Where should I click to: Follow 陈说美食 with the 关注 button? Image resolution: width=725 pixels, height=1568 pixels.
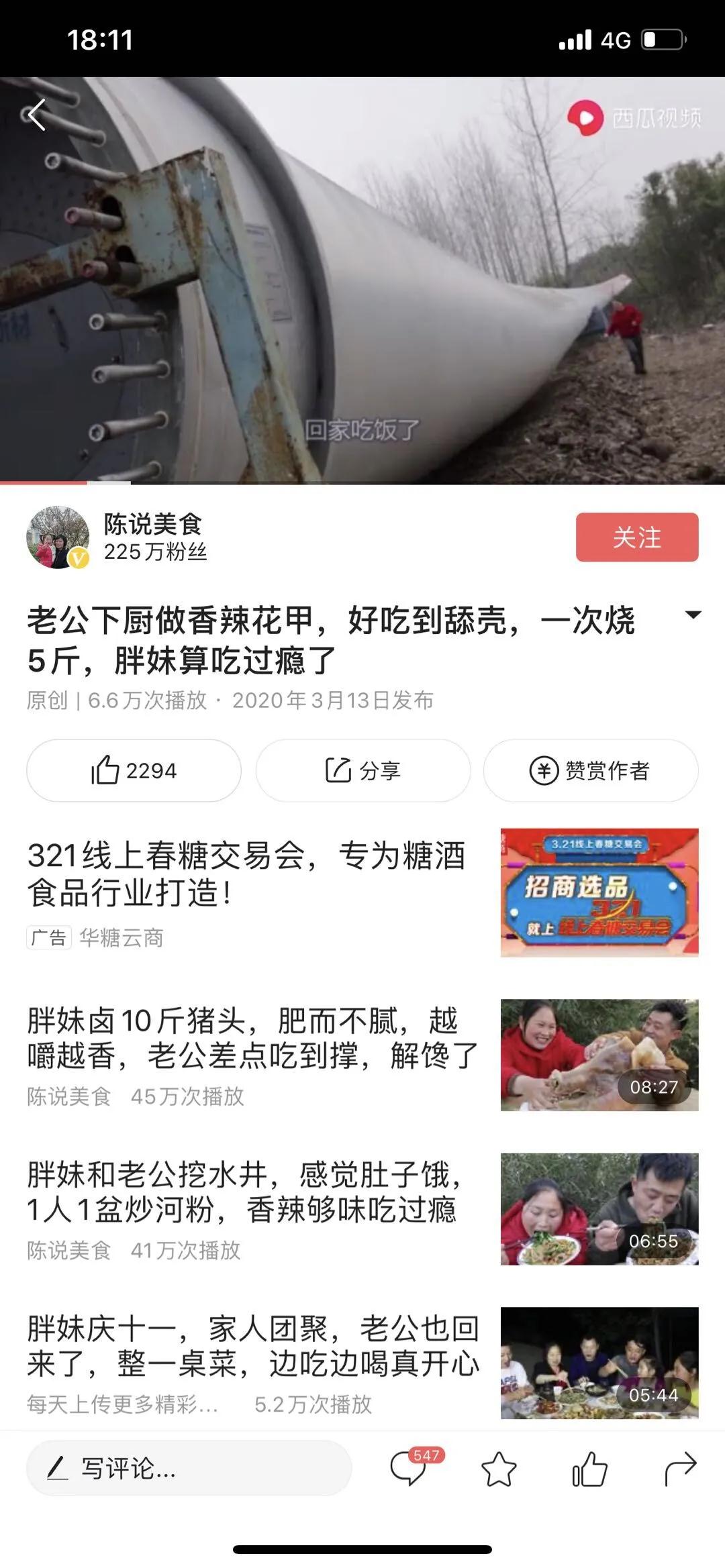coord(636,537)
